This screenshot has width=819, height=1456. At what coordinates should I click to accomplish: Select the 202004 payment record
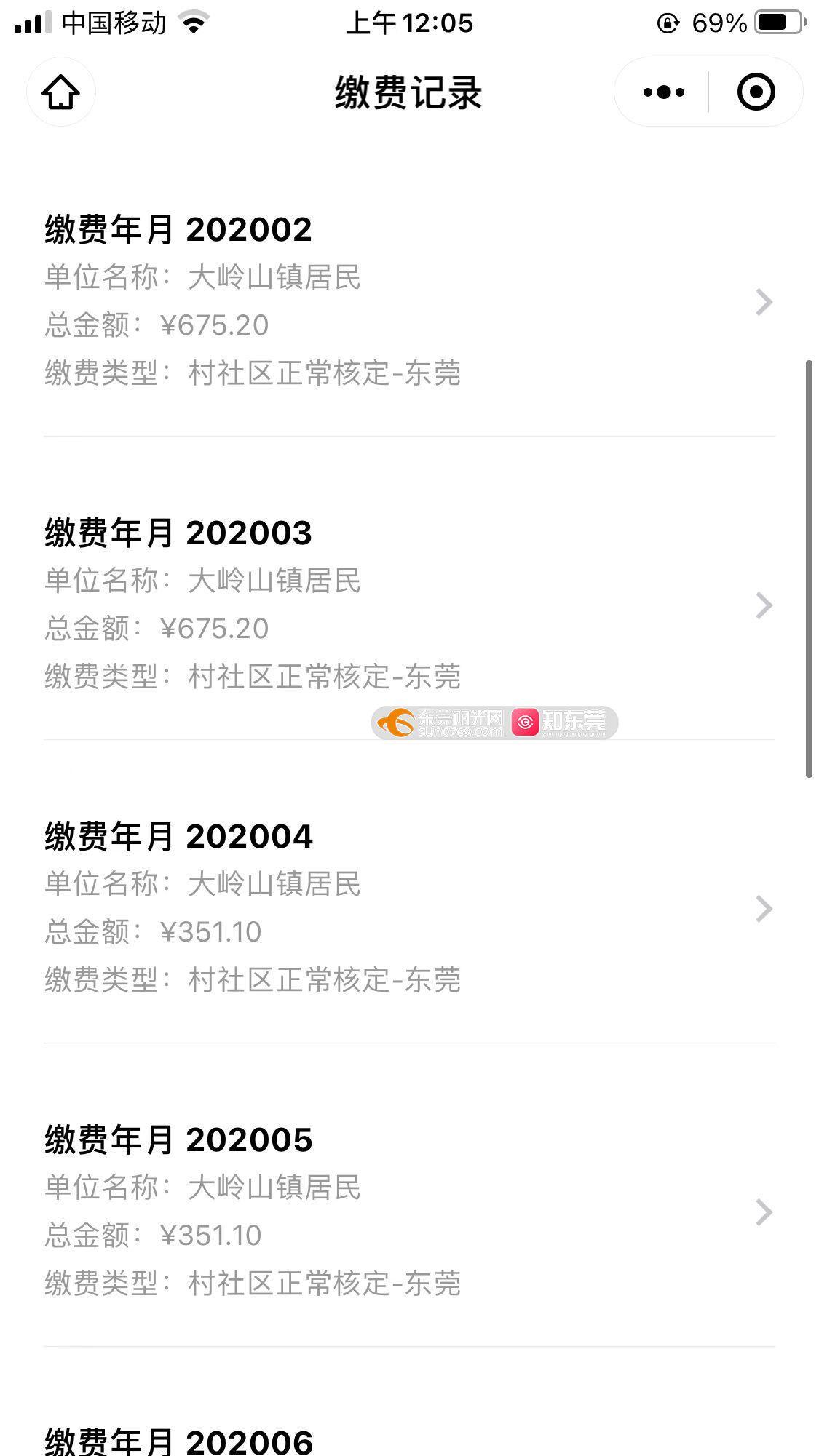point(409,909)
